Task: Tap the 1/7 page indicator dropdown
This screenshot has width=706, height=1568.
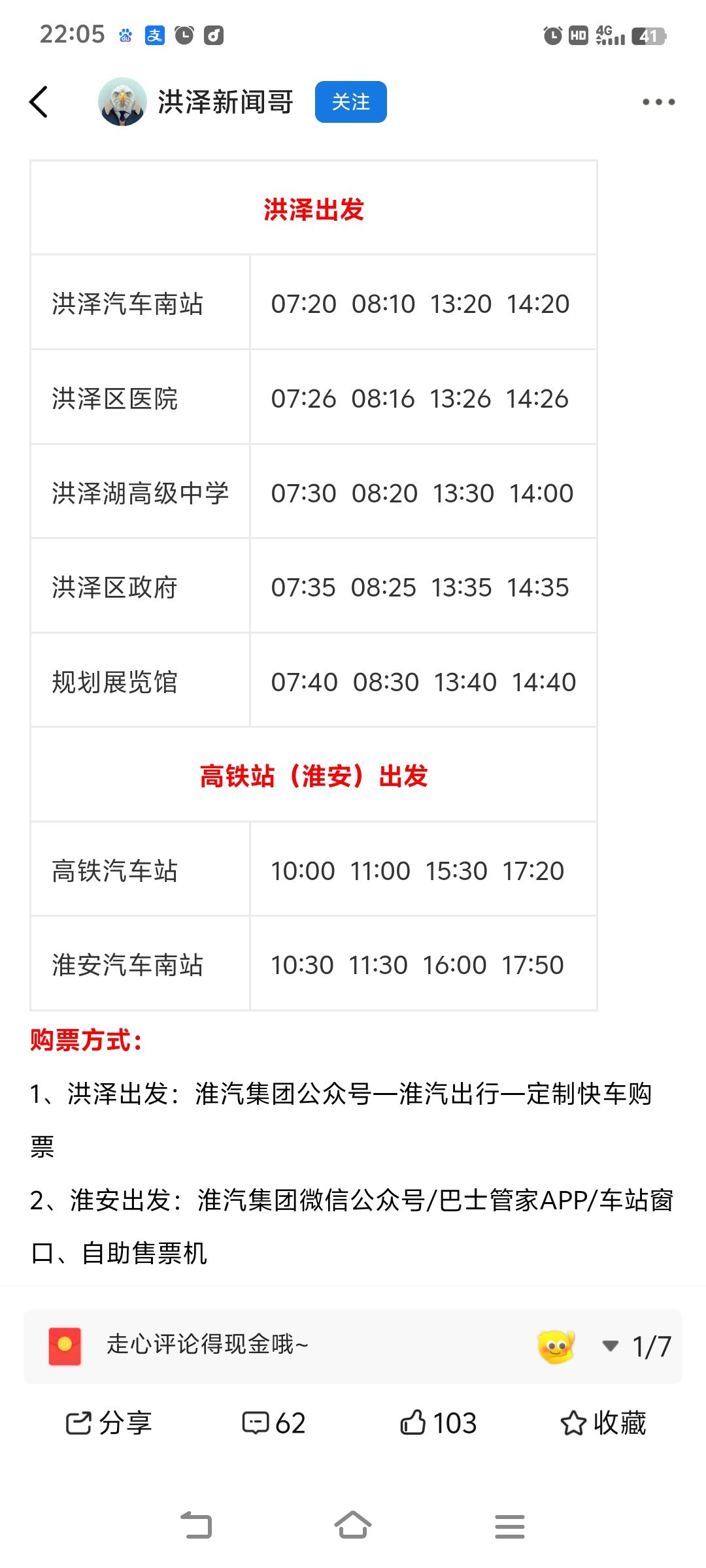Action: click(637, 1346)
